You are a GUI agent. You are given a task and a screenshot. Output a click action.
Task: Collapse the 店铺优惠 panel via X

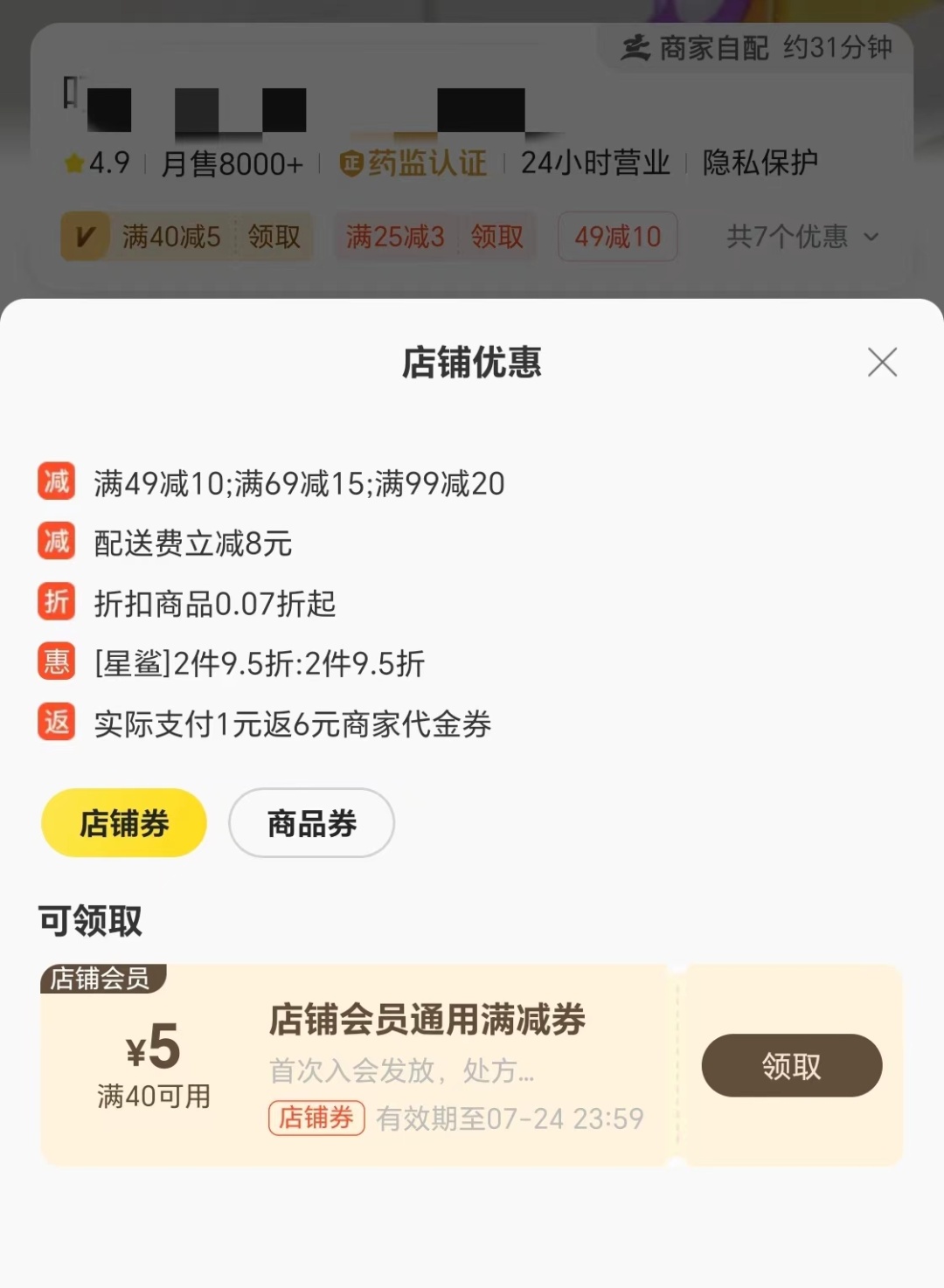pyautogui.click(x=882, y=363)
